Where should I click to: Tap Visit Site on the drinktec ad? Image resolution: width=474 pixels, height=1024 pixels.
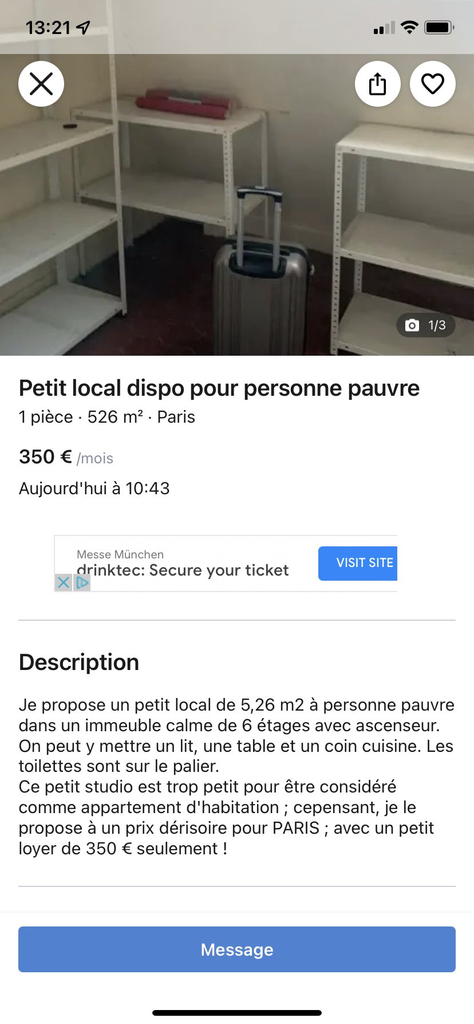(358, 563)
